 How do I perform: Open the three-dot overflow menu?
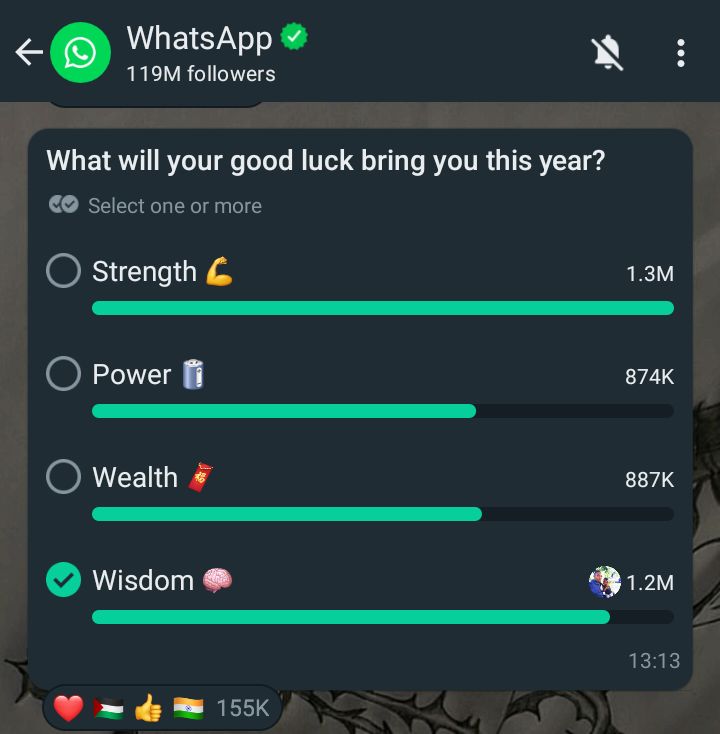[680, 52]
